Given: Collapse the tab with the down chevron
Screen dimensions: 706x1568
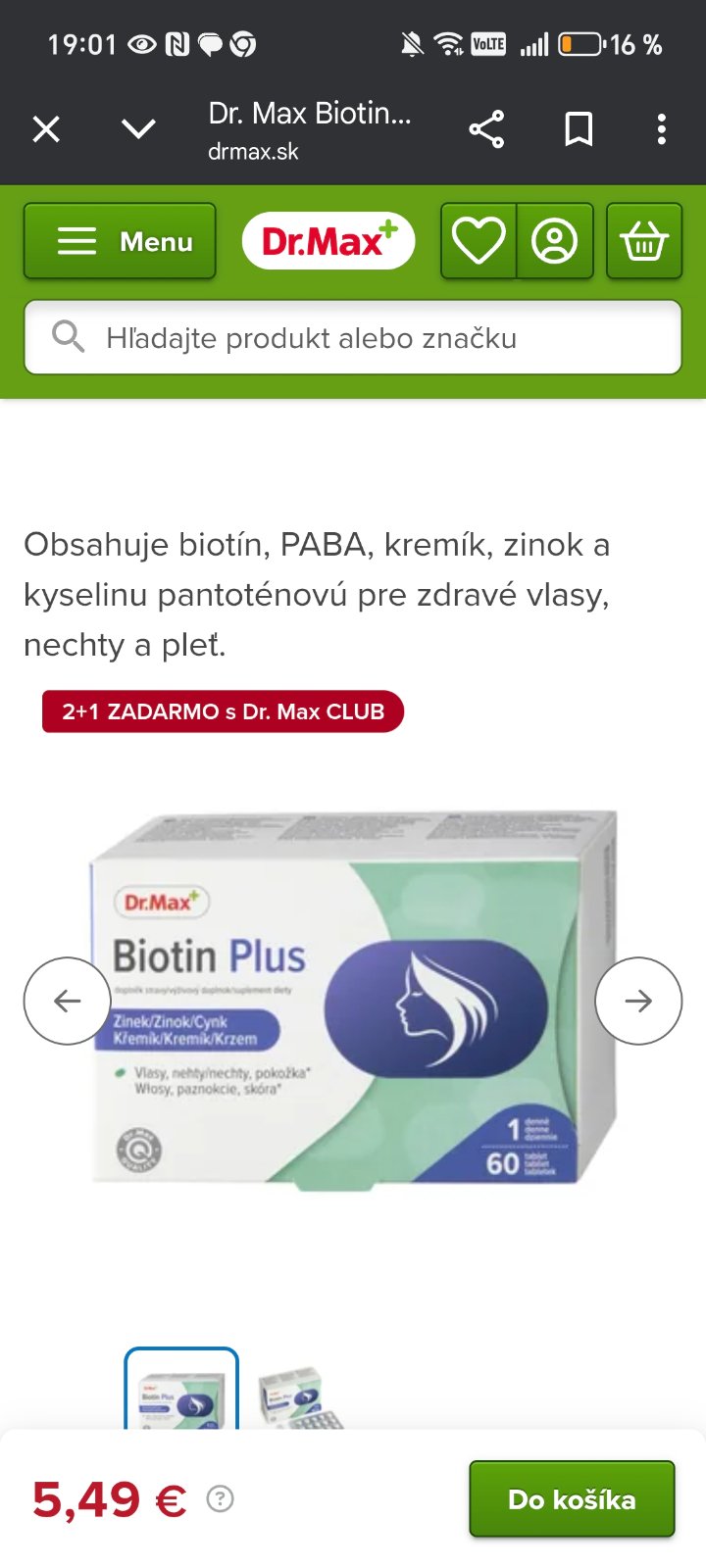Looking at the screenshot, I should coord(138,129).
